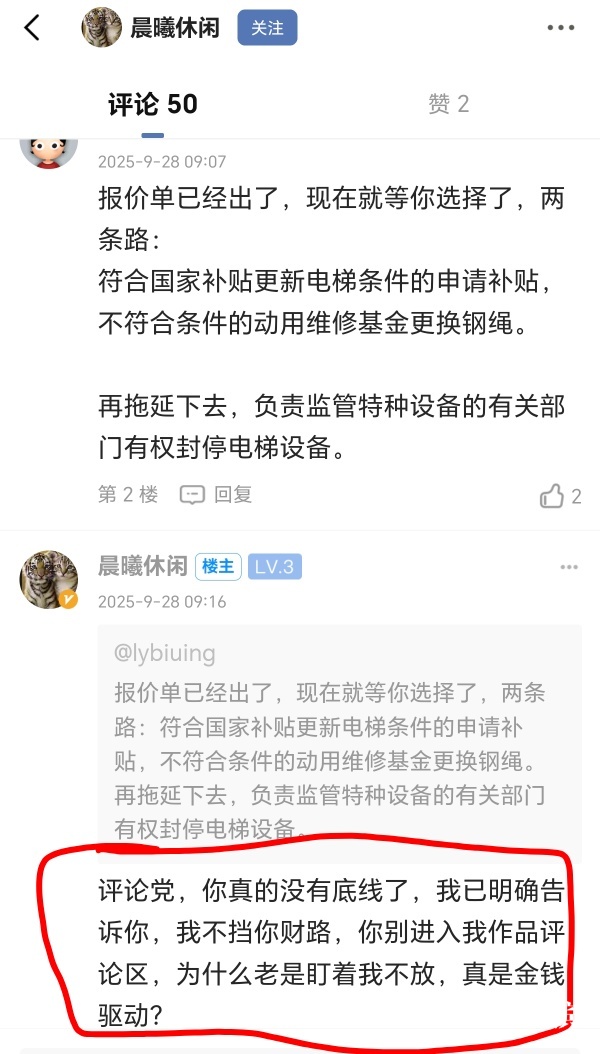This screenshot has width=600, height=1054.
Task: Like the 第2楼 comment
Action: point(559,495)
